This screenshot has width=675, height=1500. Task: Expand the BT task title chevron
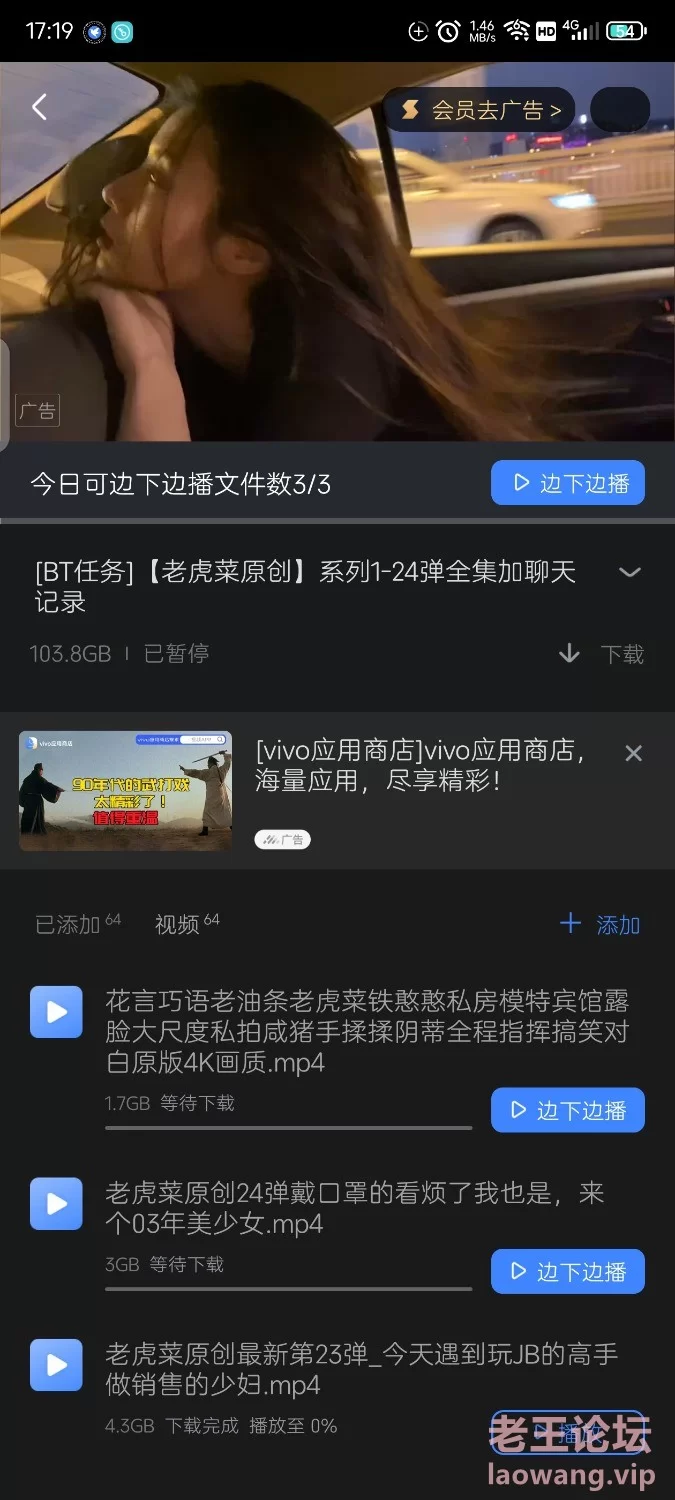629,572
